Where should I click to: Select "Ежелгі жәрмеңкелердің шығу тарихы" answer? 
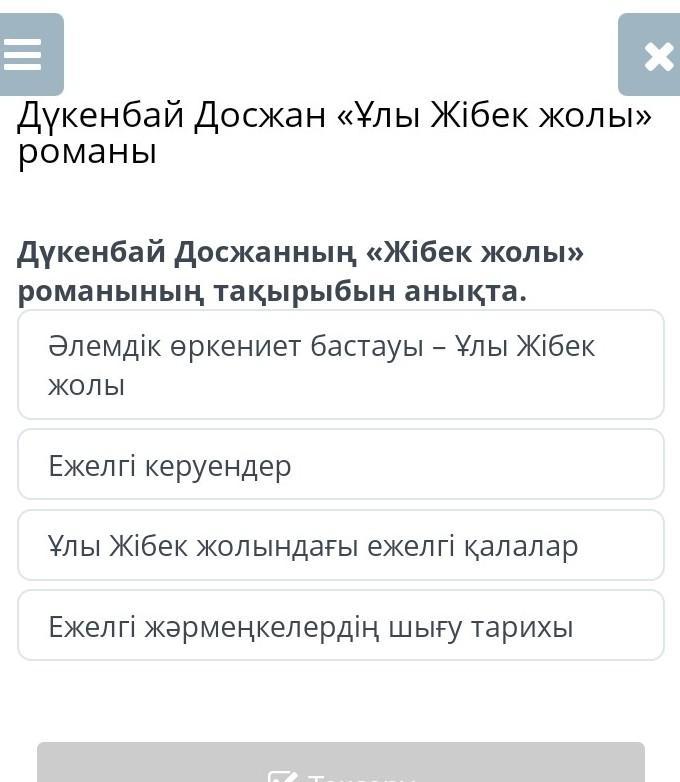pos(341,625)
